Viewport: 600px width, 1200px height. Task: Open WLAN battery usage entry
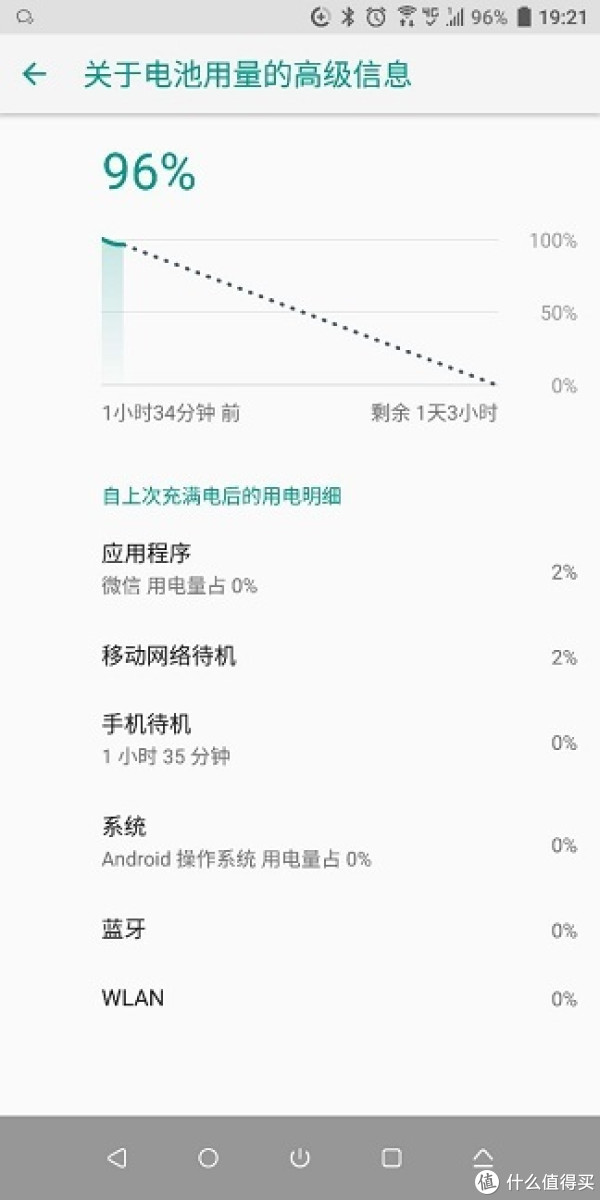tap(300, 997)
